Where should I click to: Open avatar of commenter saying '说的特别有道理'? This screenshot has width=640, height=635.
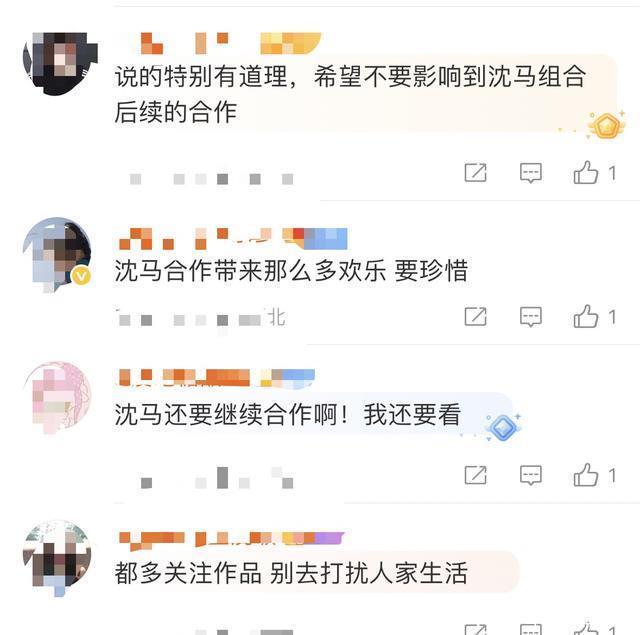56,61
